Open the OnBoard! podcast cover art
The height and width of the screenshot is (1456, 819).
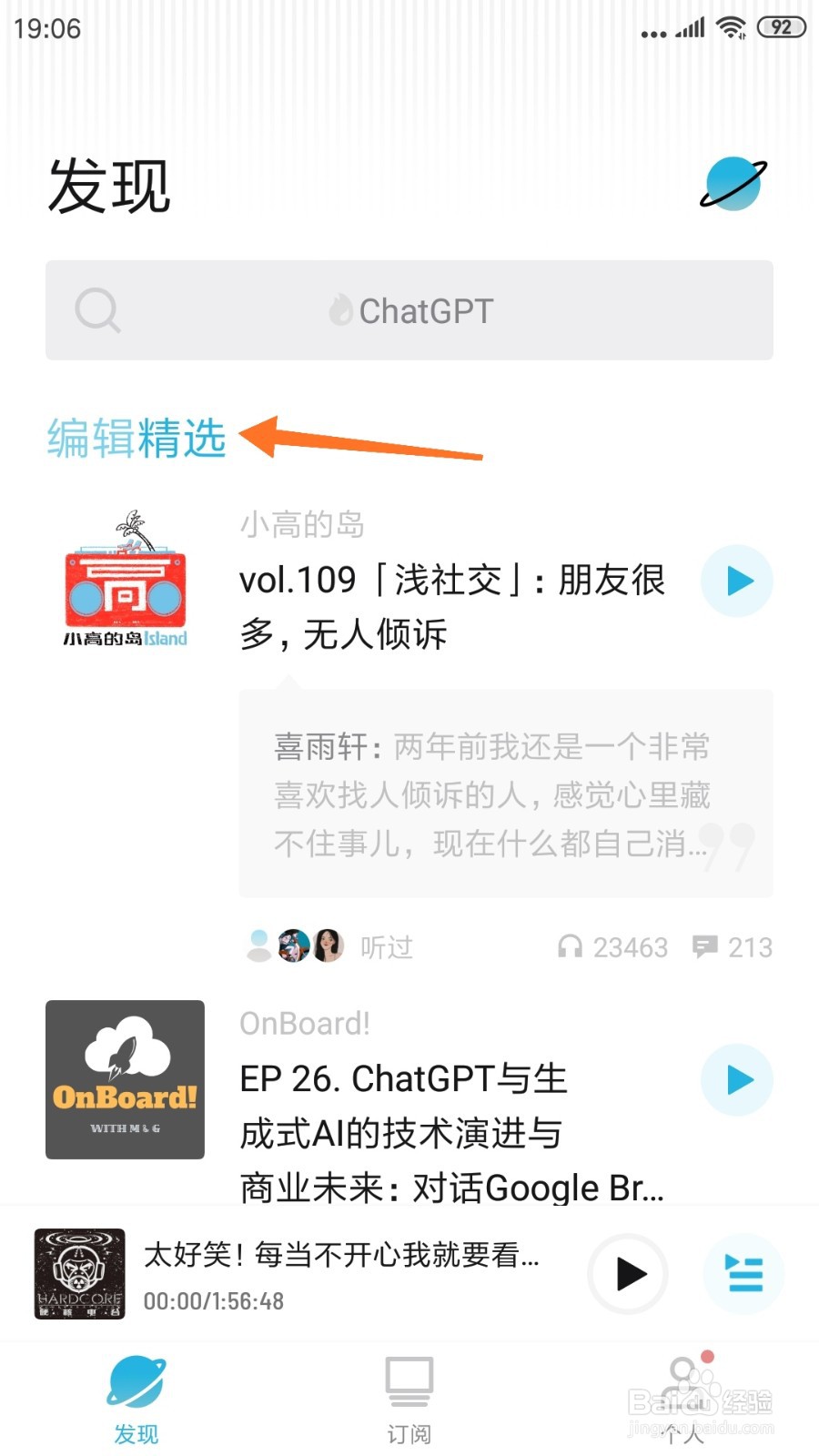click(x=124, y=1080)
